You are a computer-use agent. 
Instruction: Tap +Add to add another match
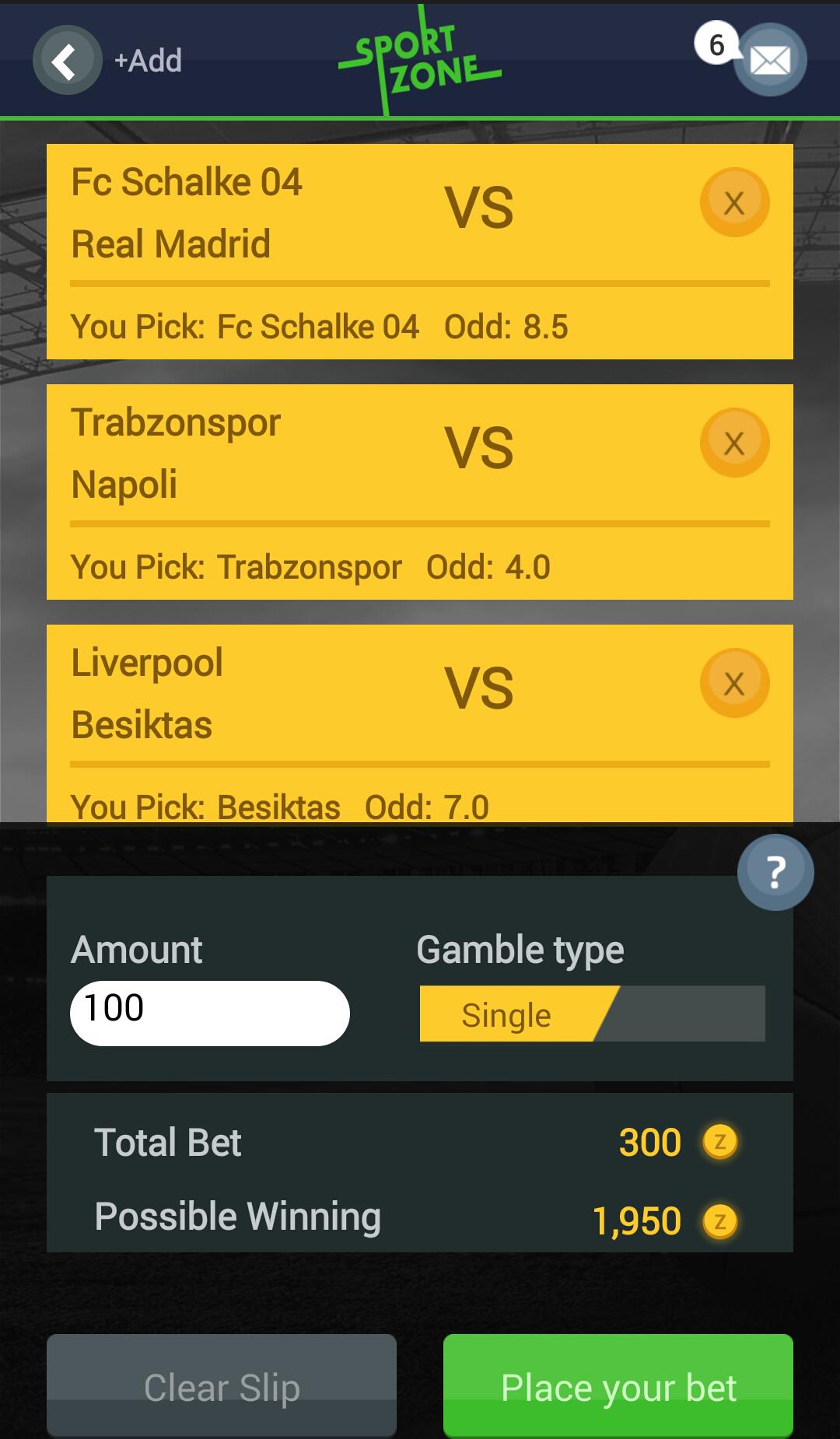148,61
